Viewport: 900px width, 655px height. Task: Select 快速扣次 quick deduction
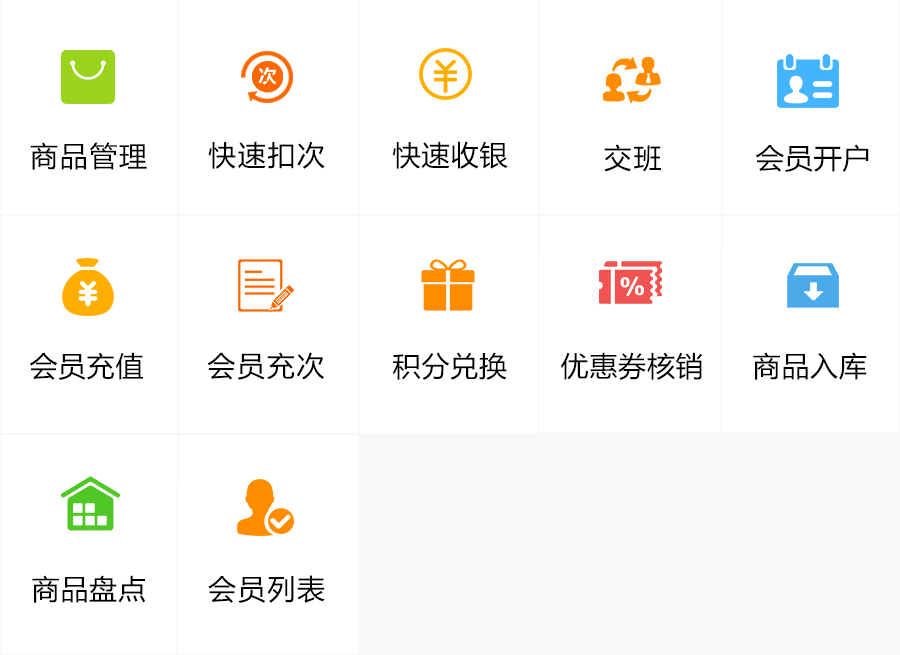(267, 107)
